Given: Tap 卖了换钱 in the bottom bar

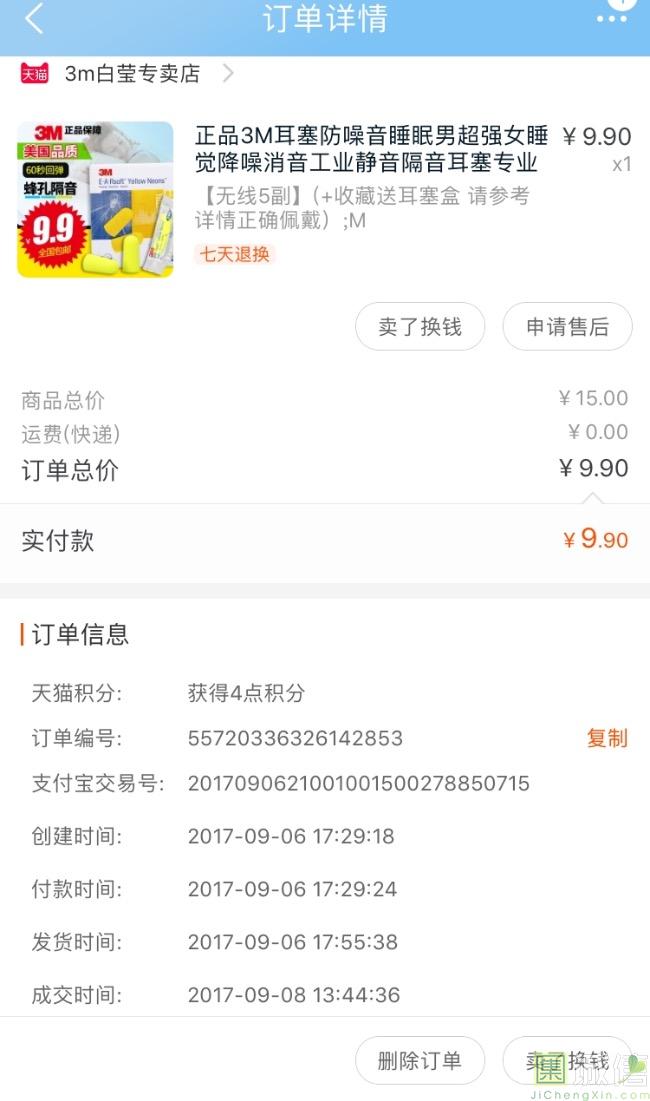Looking at the screenshot, I should coord(567,1060).
